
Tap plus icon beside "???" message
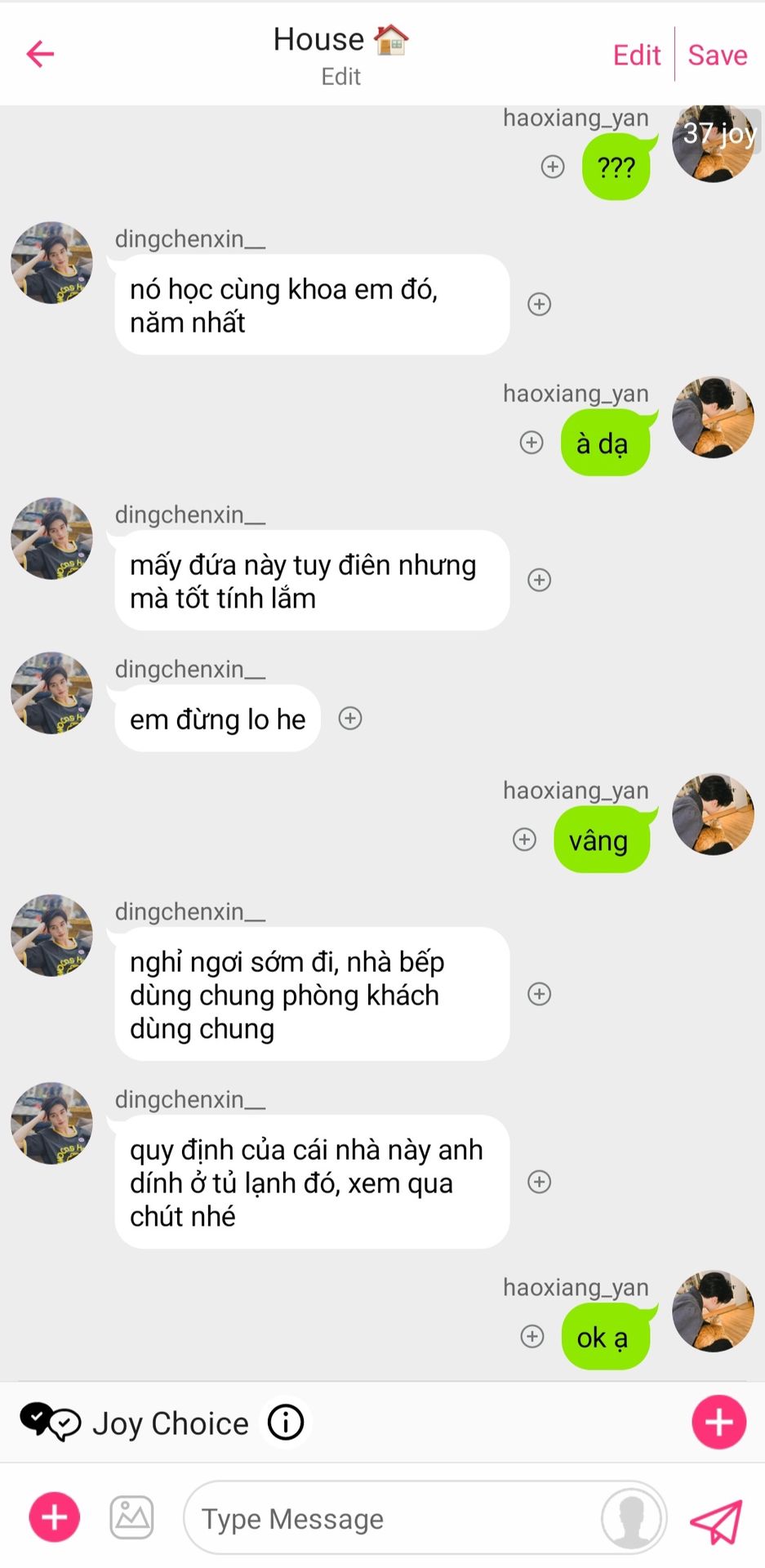[553, 167]
